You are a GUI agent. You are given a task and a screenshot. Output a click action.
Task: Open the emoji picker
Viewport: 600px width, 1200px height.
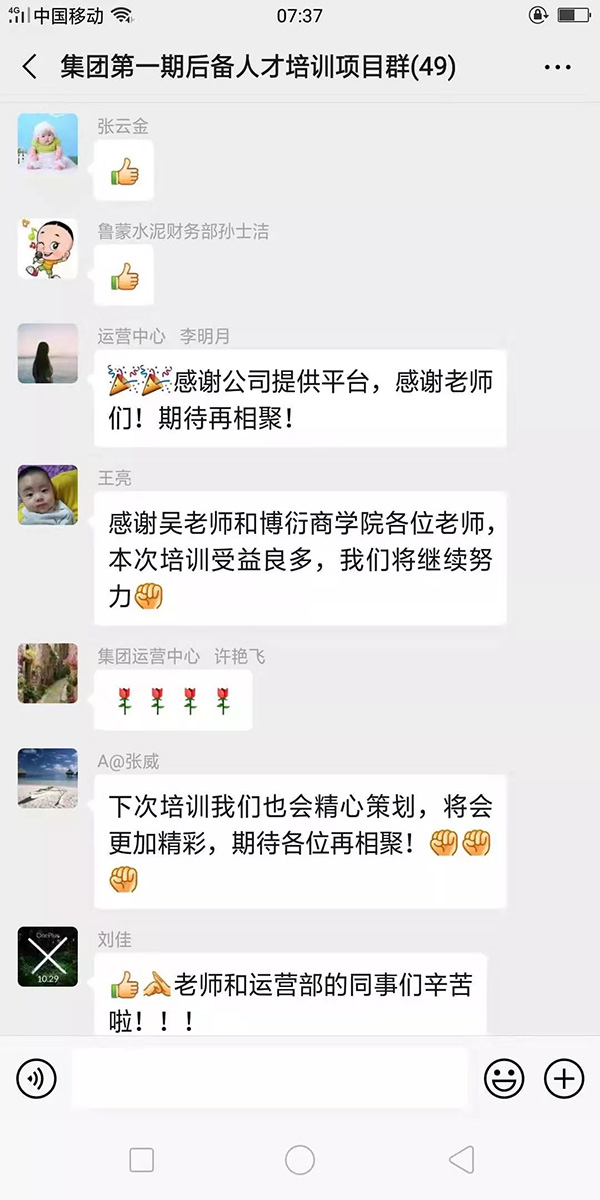coord(504,1078)
